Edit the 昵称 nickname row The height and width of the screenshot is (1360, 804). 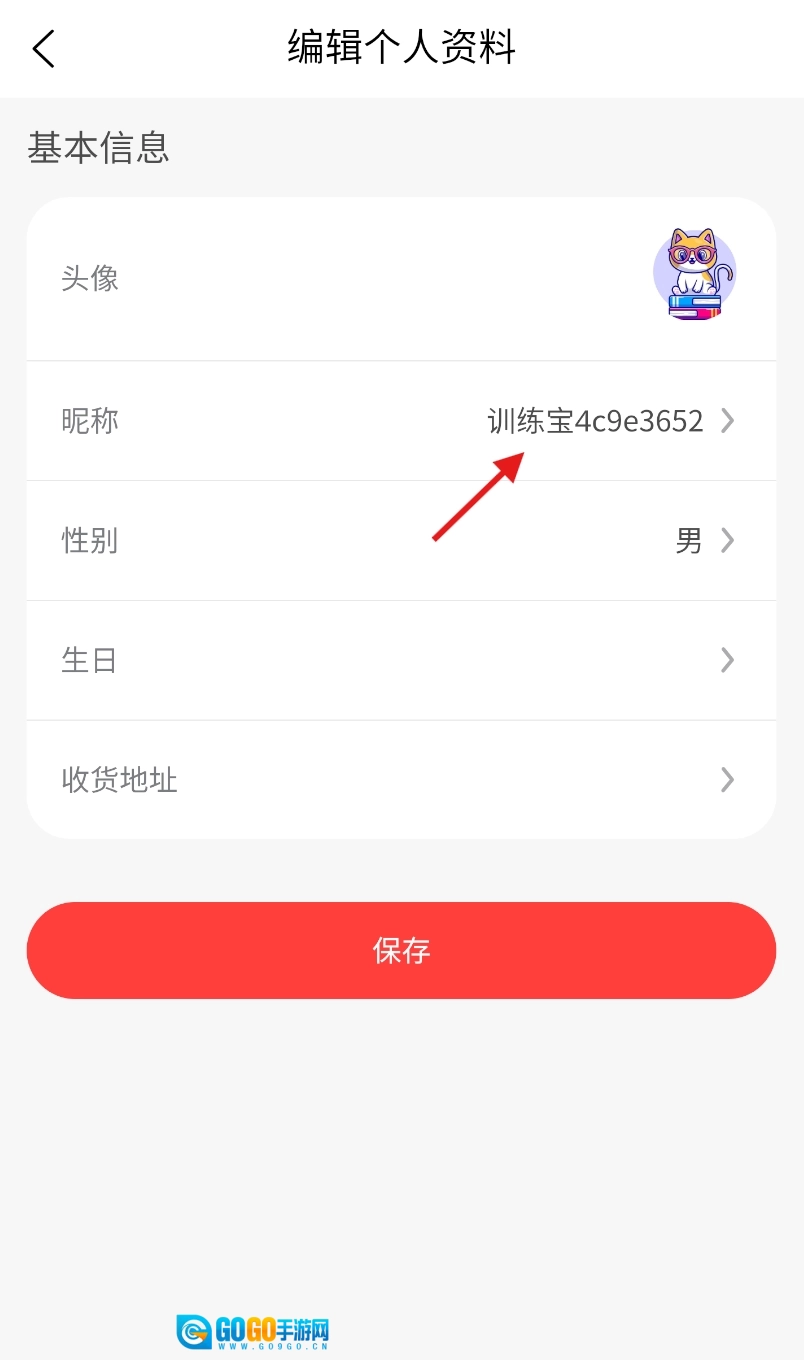[x=400, y=421]
